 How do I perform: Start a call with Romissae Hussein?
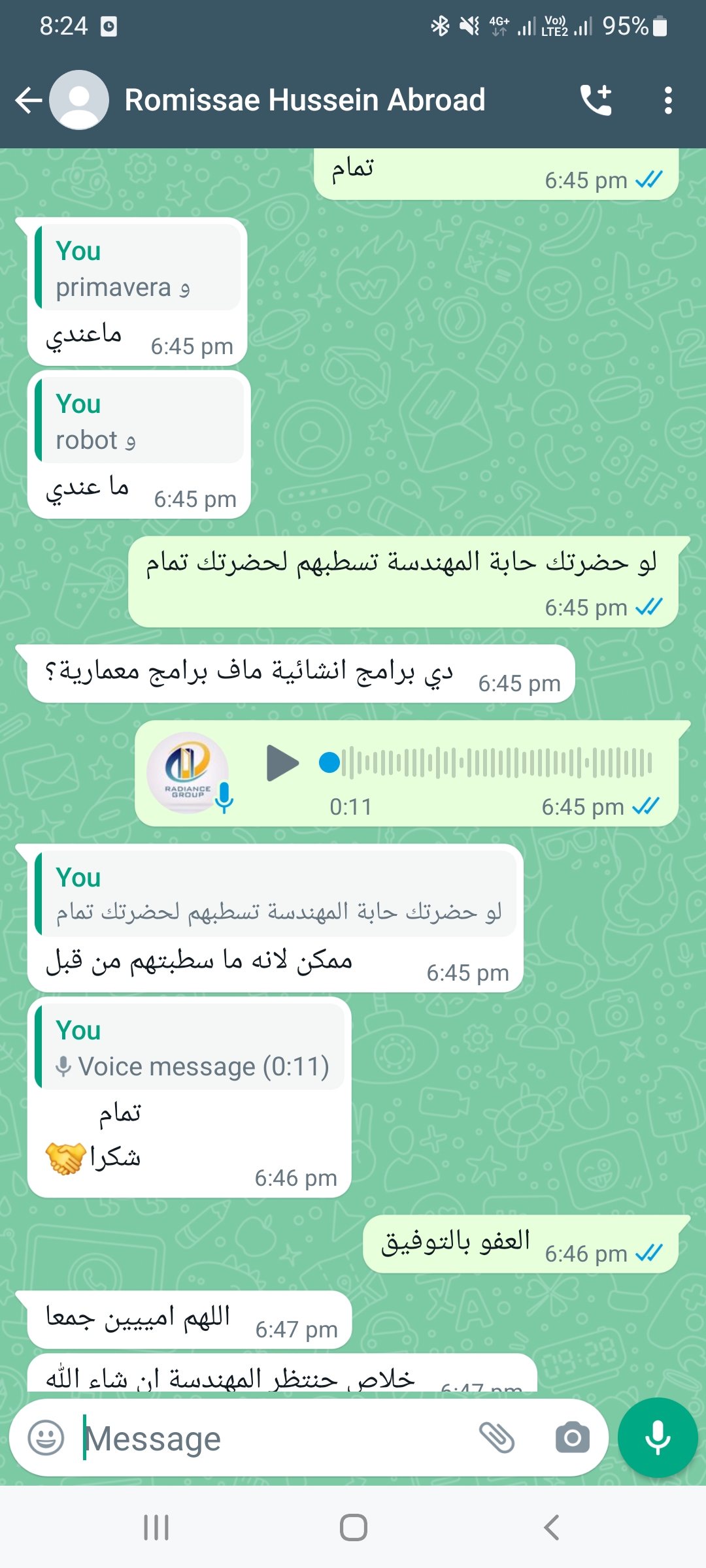(596, 100)
